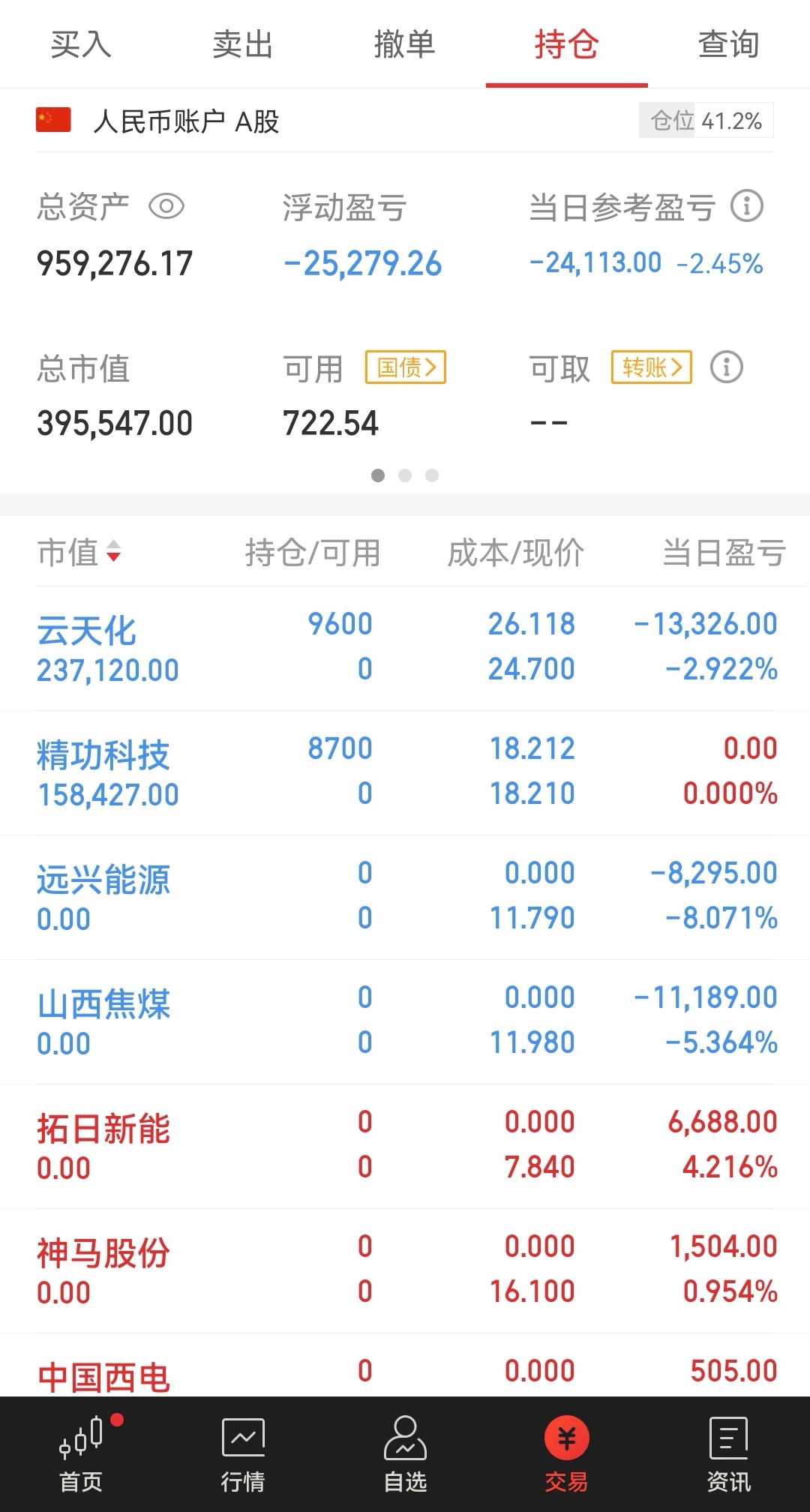This screenshot has width=810, height=1512.
Task: Switch to the 自选 tab
Action: (405, 1454)
